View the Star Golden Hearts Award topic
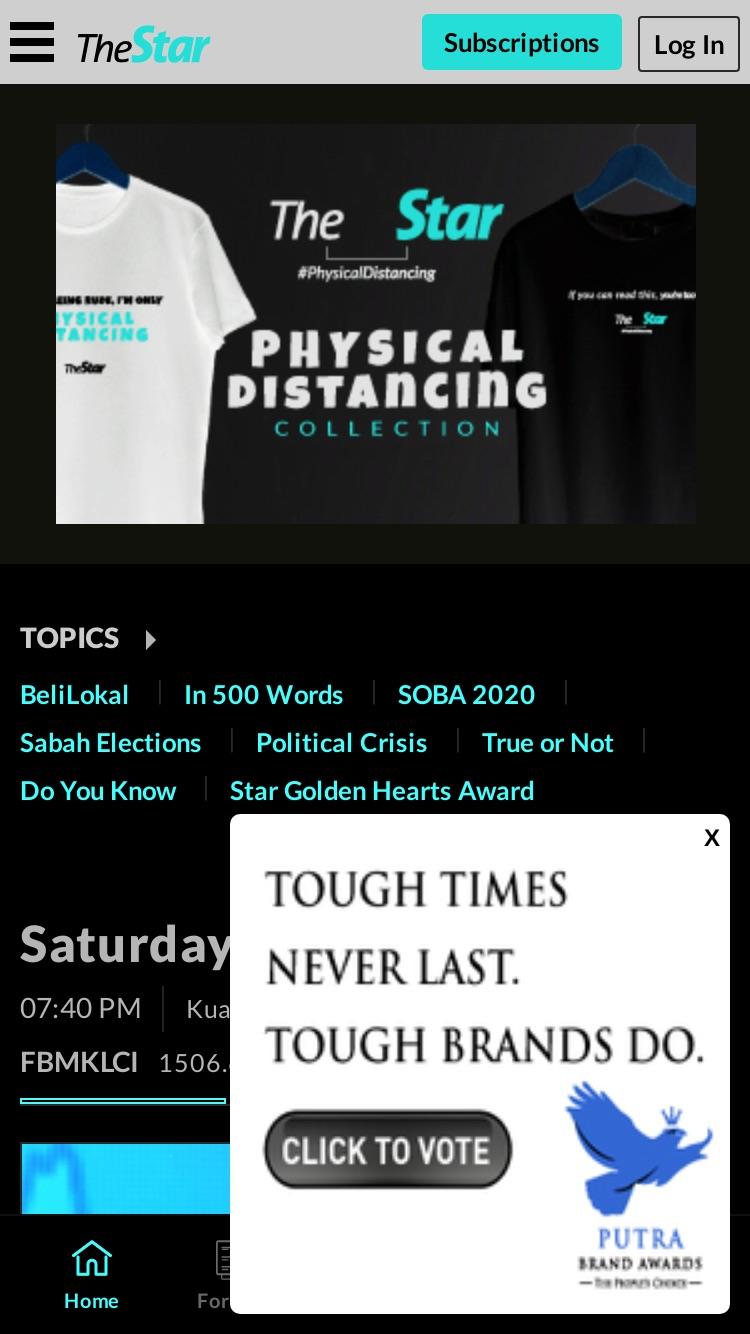 382,790
